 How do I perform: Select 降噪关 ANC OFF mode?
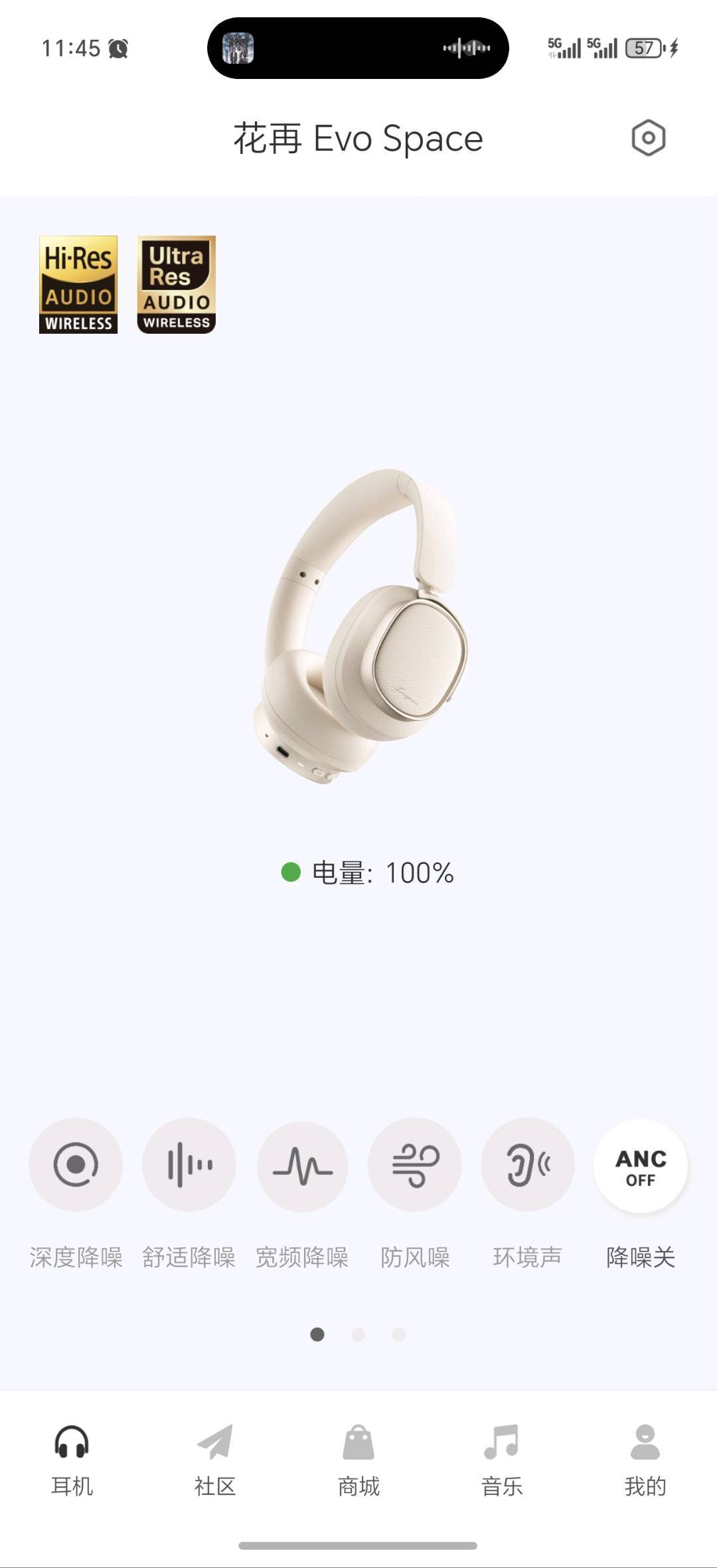(641, 1166)
